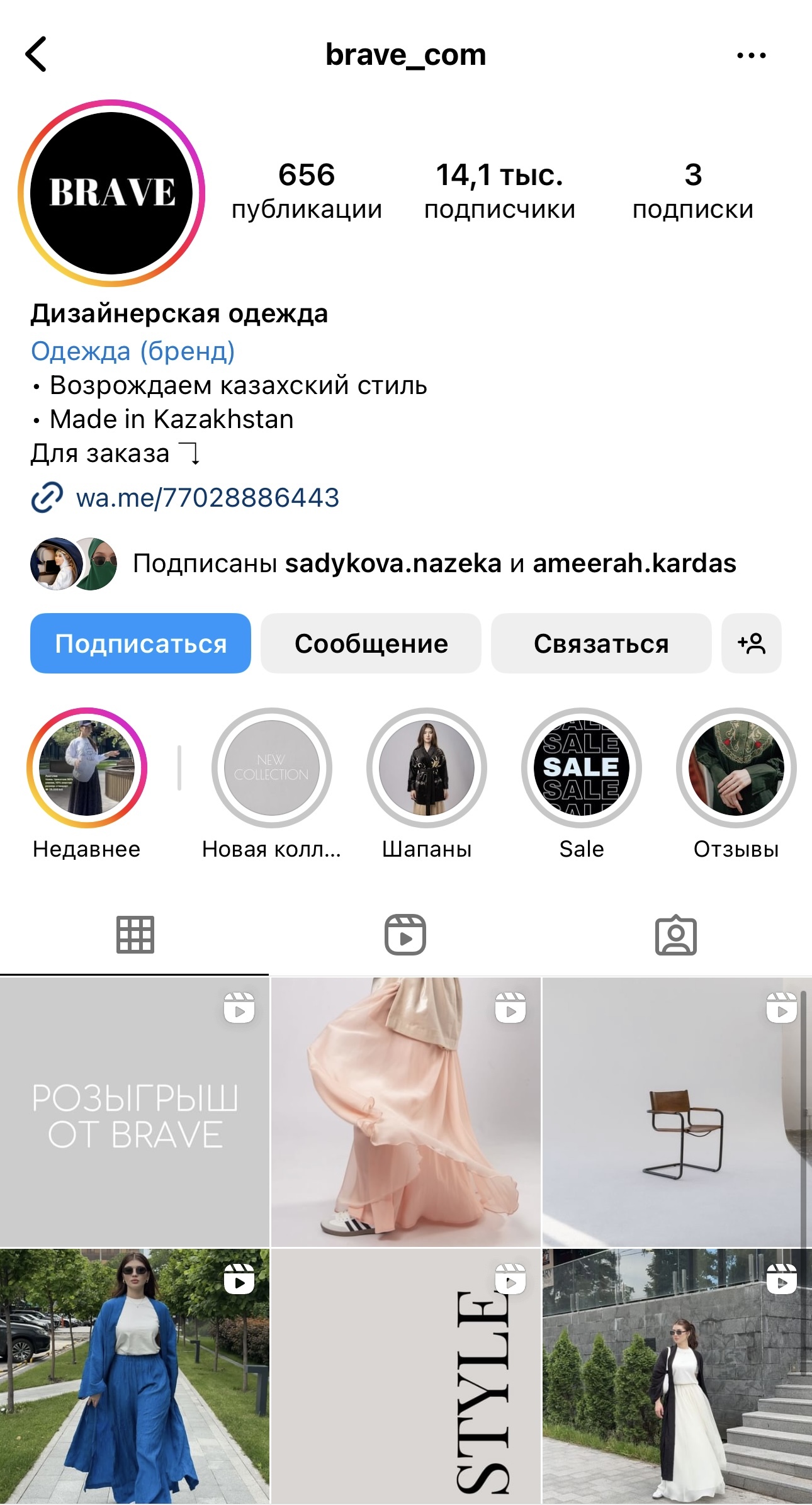
Task: Open the subscribers list (14,1 тыс.)
Action: coord(499,191)
